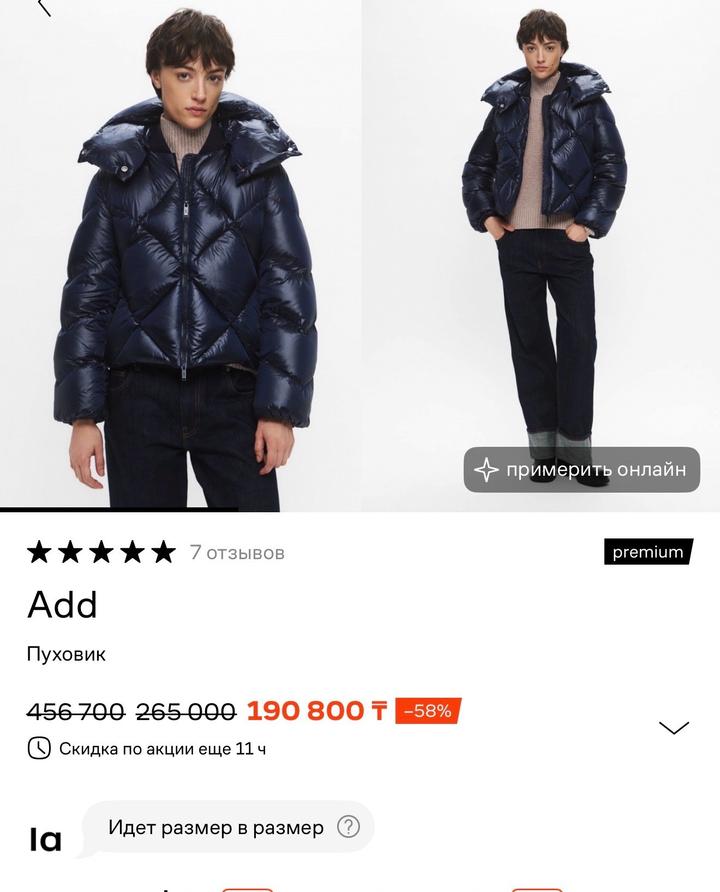Open the Add brand page
Image resolution: width=720 pixels, height=892 pixels.
(62, 605)
